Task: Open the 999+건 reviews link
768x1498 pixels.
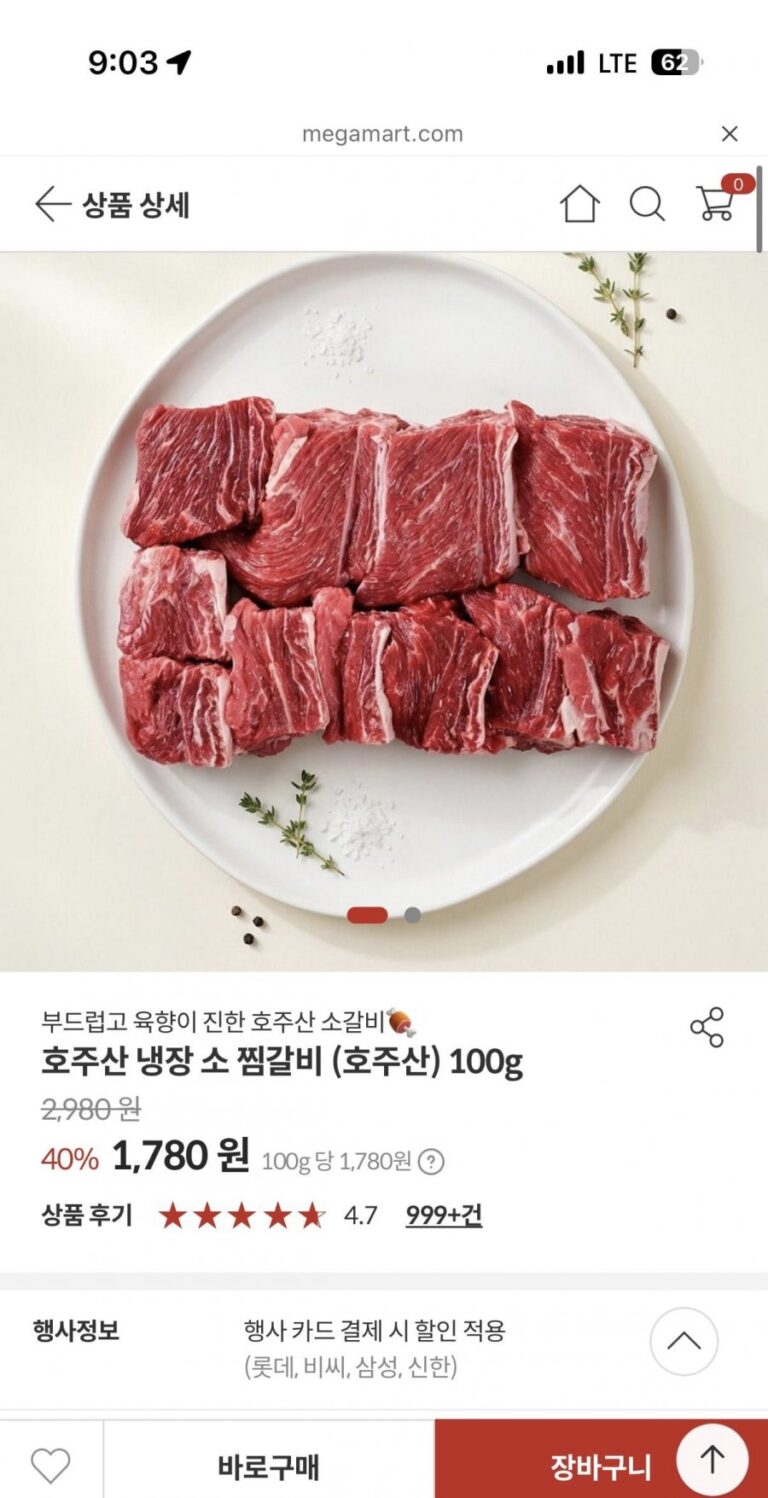Action: click(x=444, y=1215)
